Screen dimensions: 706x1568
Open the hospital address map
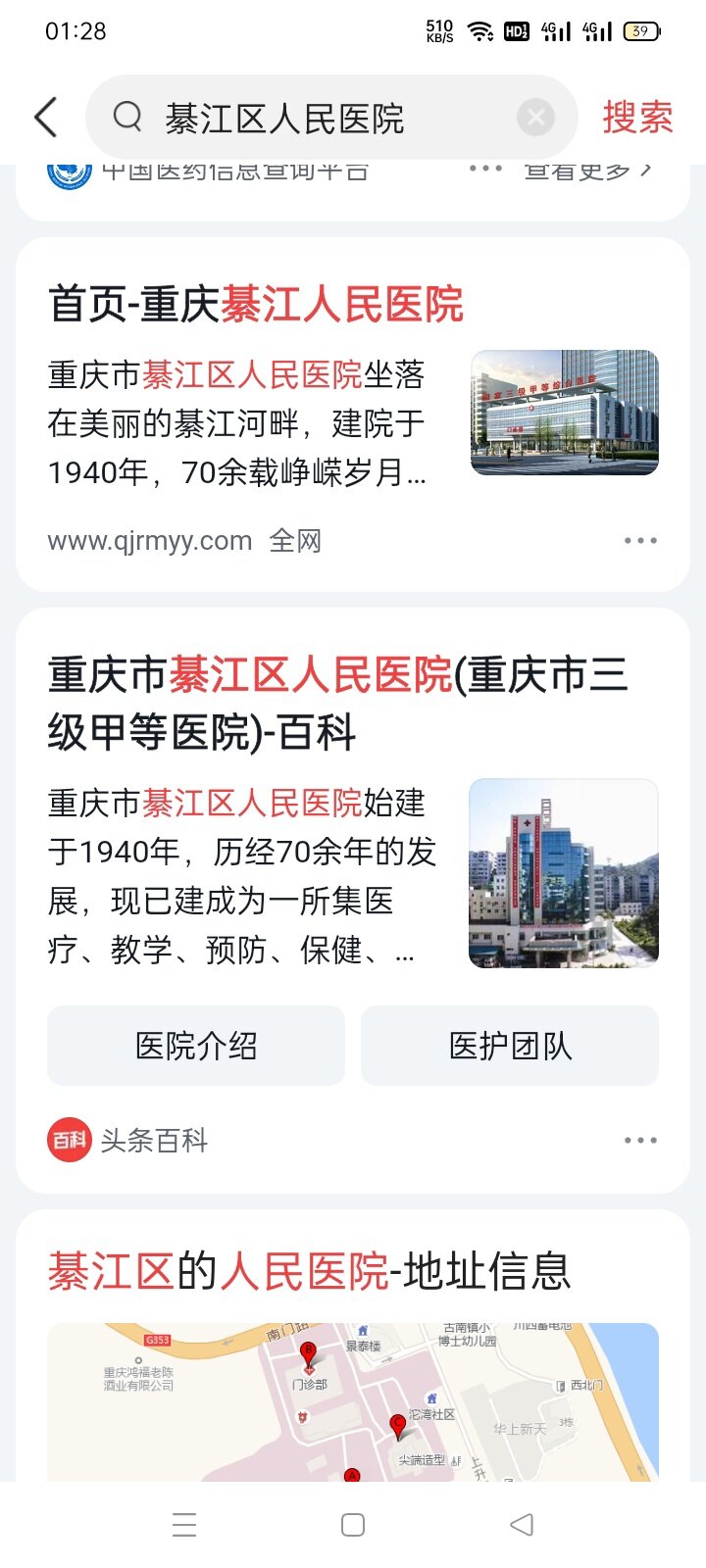pyautogui.click(x=353, y=1401)
